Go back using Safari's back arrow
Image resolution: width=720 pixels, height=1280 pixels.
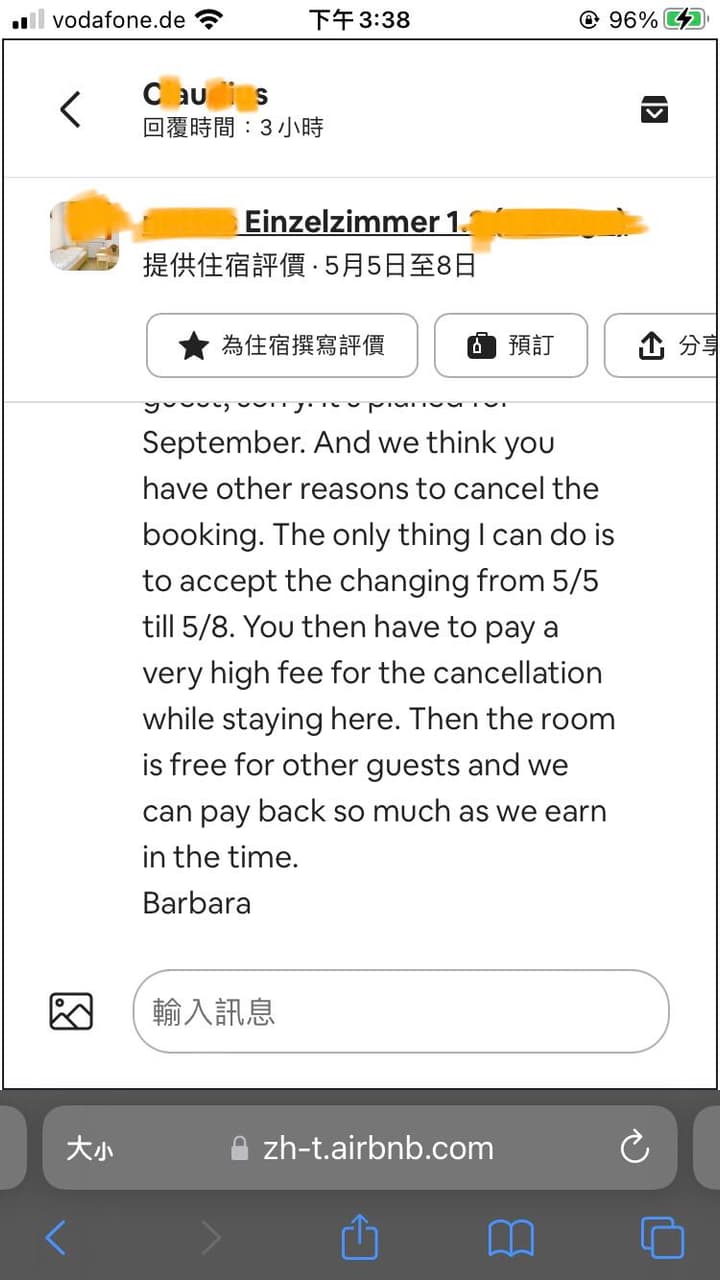(x=57, y=1237)
